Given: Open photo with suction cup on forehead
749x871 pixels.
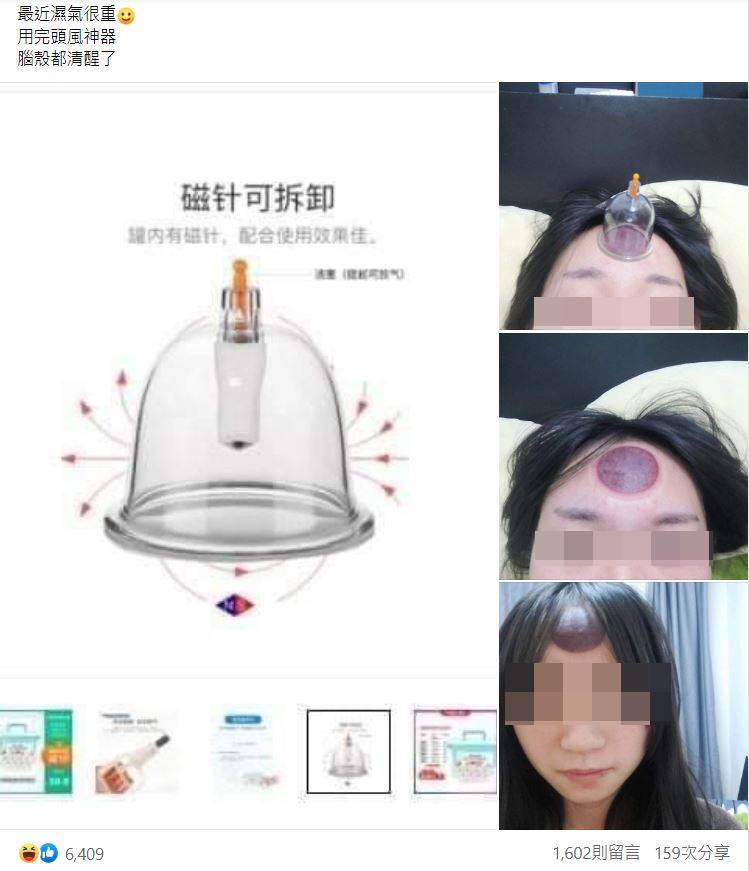Looking at the screenshot, I should 623,206.
